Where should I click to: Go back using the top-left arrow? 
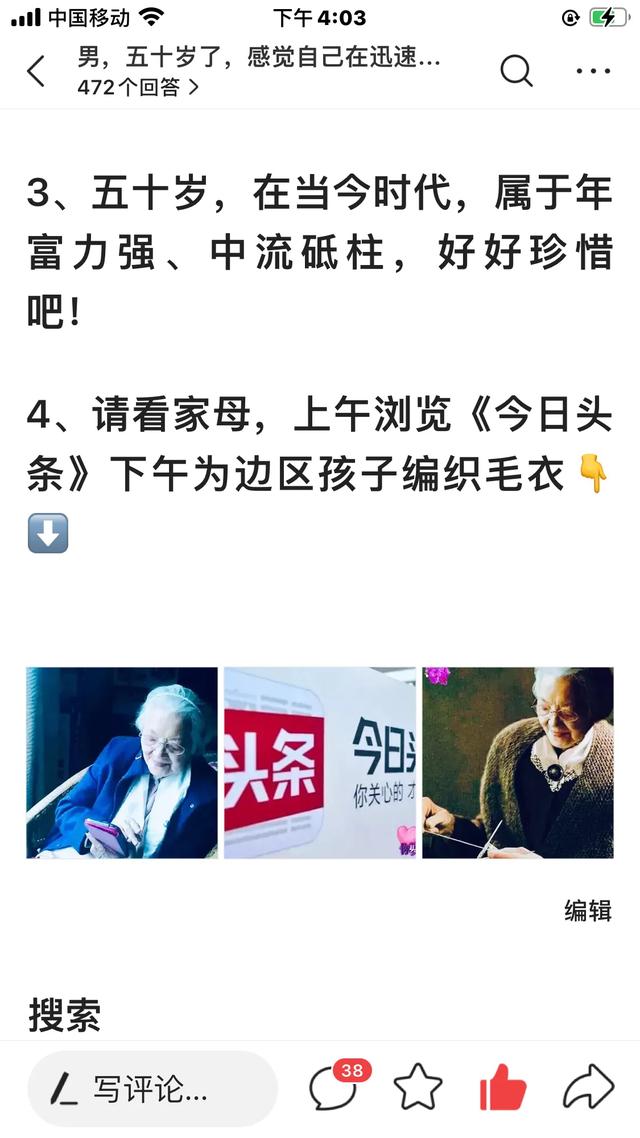[36, 71]
